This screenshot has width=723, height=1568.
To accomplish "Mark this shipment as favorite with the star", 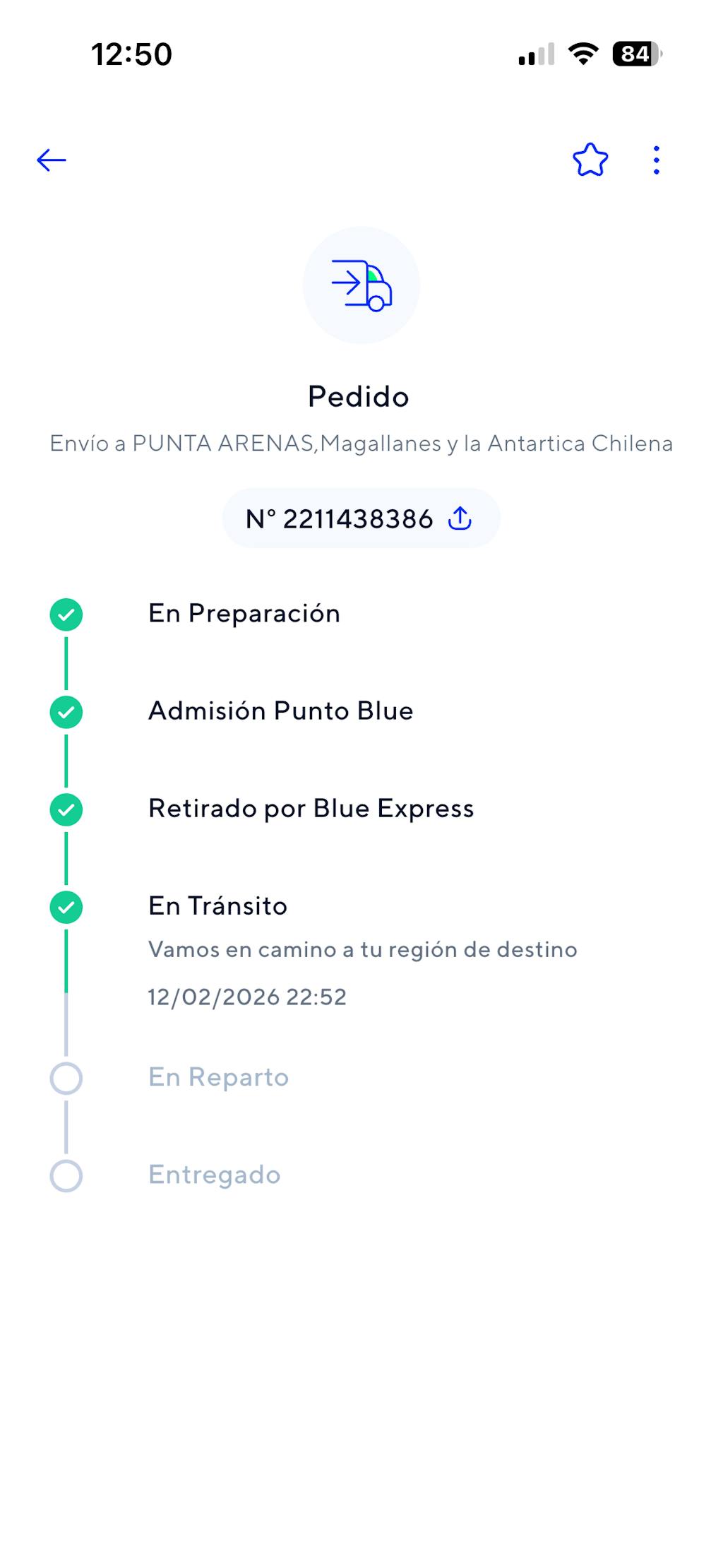I will tap(590, 160).
